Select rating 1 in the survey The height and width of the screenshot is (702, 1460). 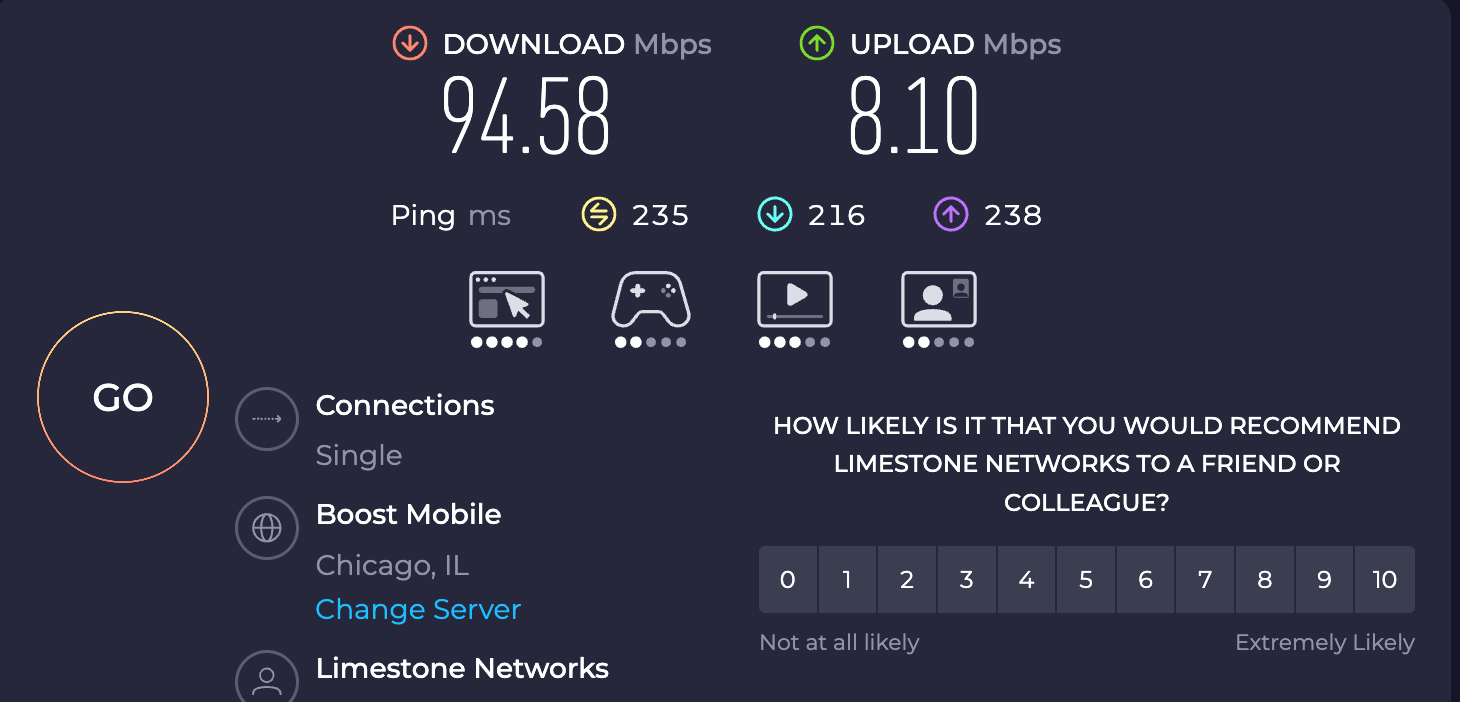(847, 579)
